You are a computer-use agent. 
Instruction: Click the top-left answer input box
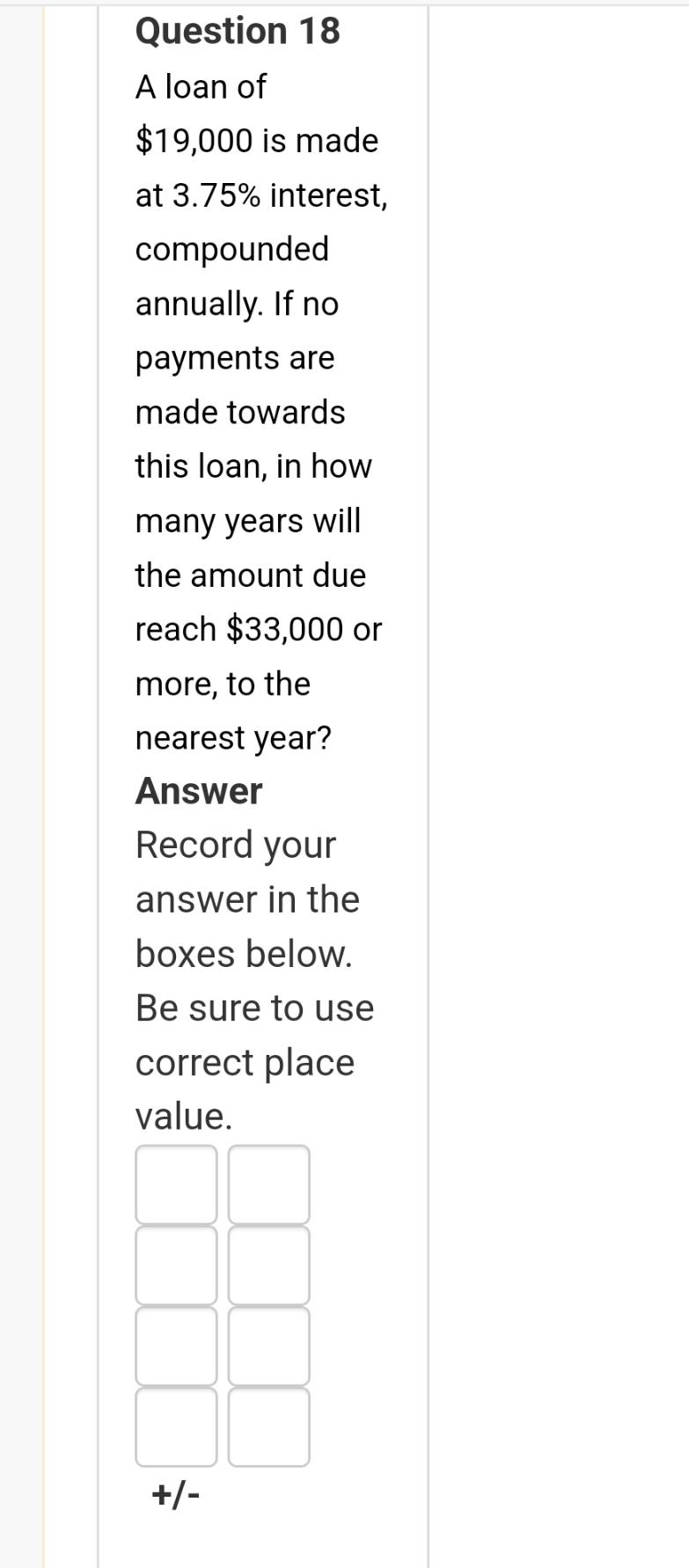pos(175,1183)
